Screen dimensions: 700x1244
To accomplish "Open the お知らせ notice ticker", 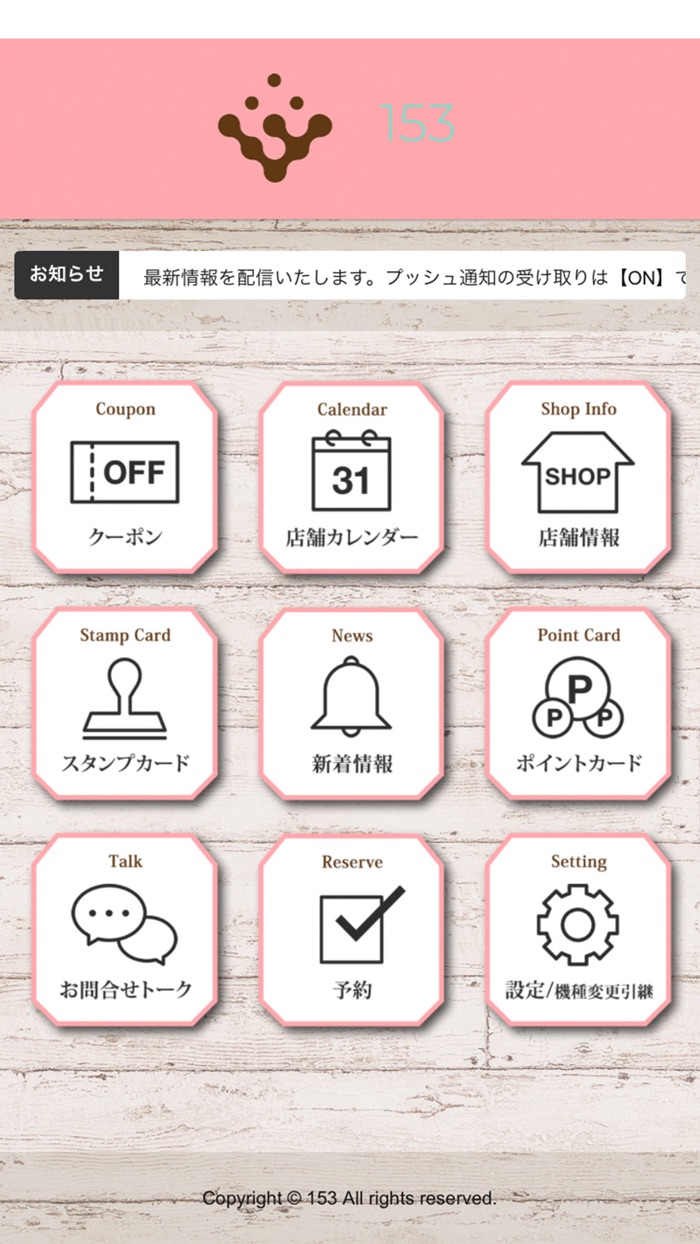I will (350, 275).
